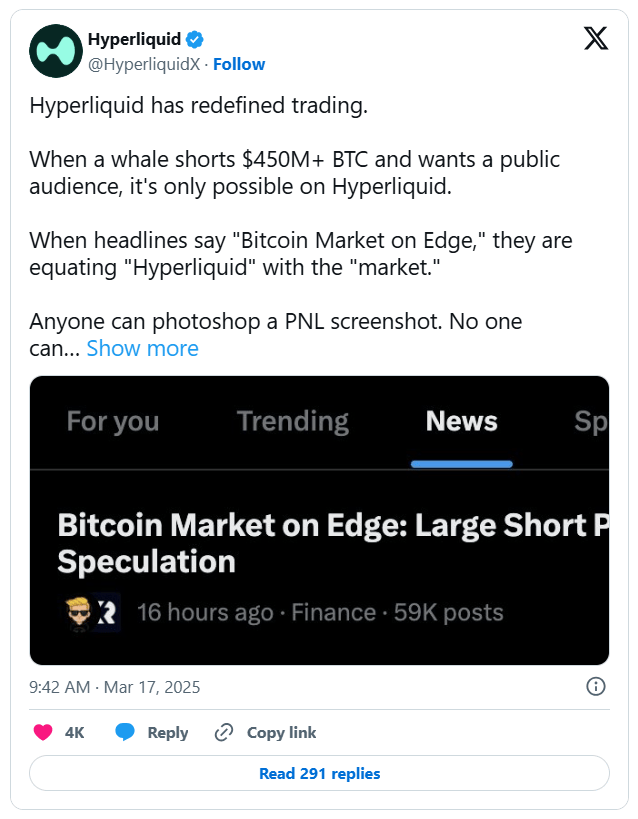This screenshot has height=819, width=638.
Task: Reply to the Hyperliquid post
Action: pyautogui.click(x=152, y=732)
